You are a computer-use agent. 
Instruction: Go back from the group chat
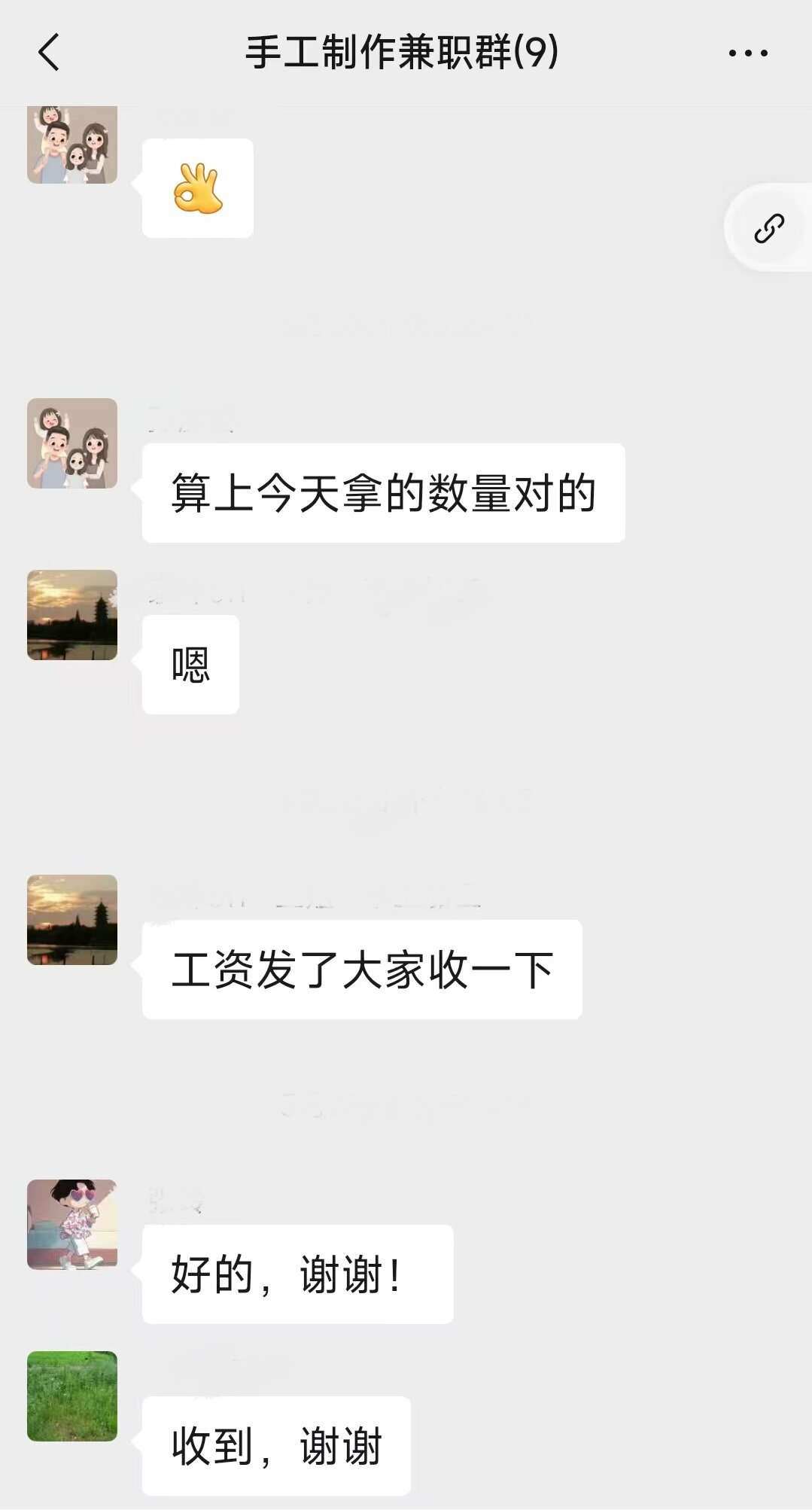(x=49, y=53)
